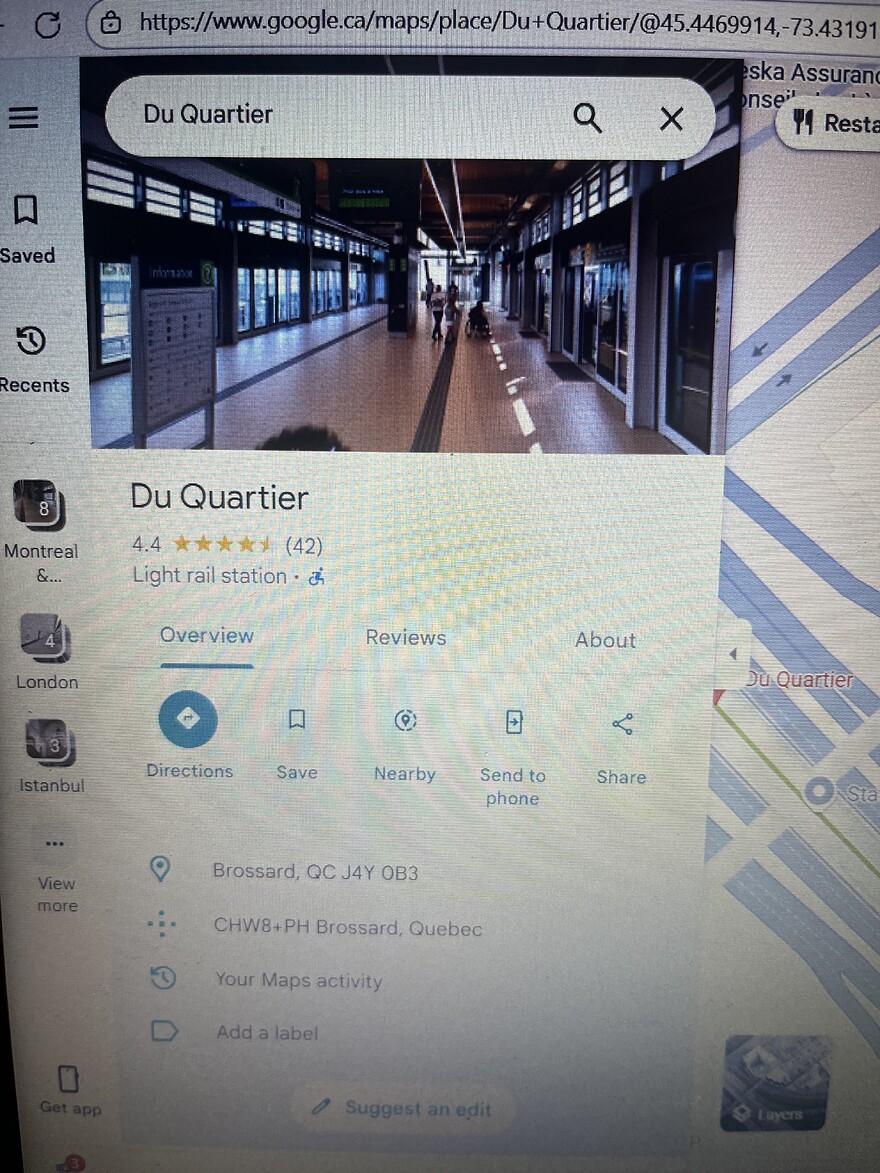Add a label to this place
880x1173 pixels.
pyautogui.click(x=267, y=1033)
